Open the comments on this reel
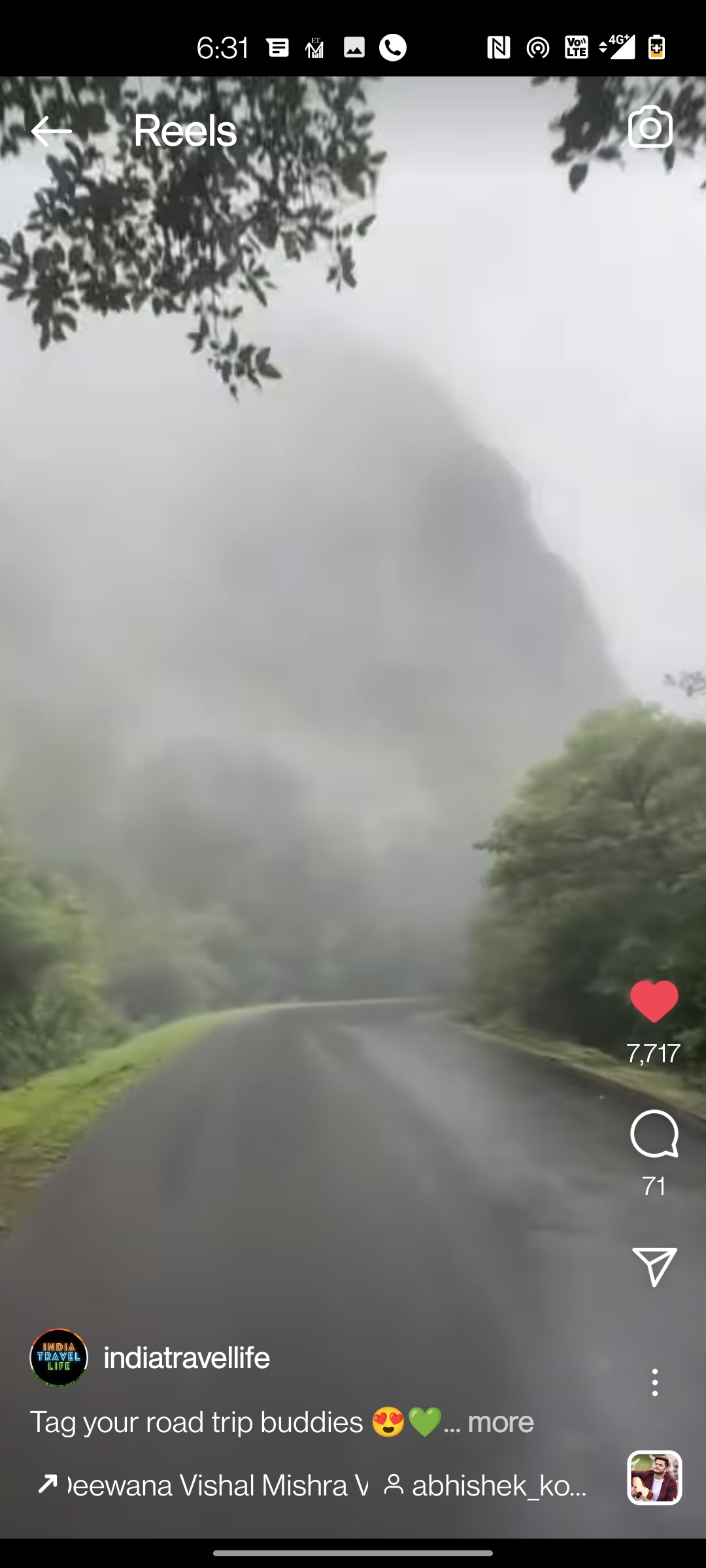The image size is (706, 1568). click(x=654, y=1134)
